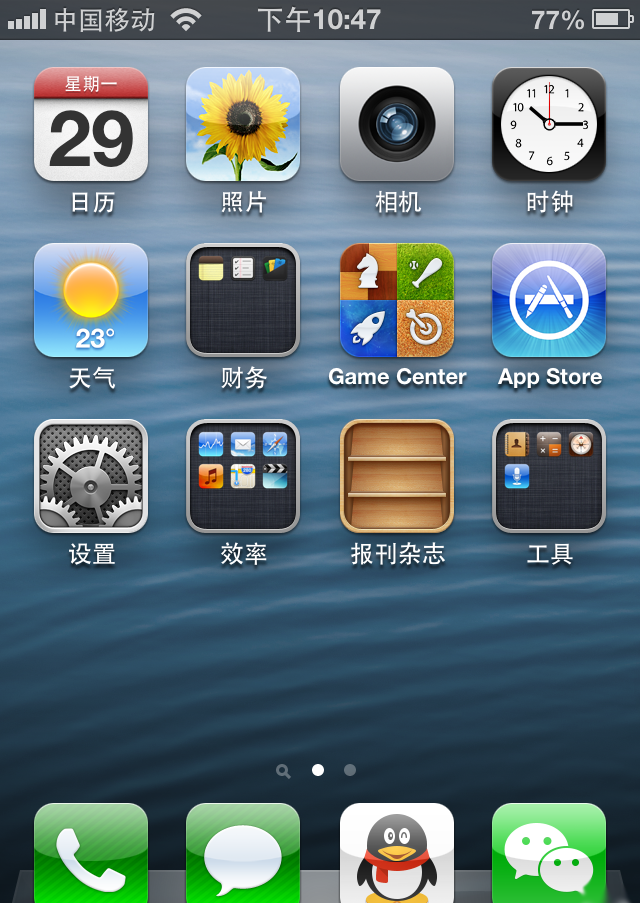Open 设置 settings
Viewport: 640px width, 903px height.
(x=91, y=476)
